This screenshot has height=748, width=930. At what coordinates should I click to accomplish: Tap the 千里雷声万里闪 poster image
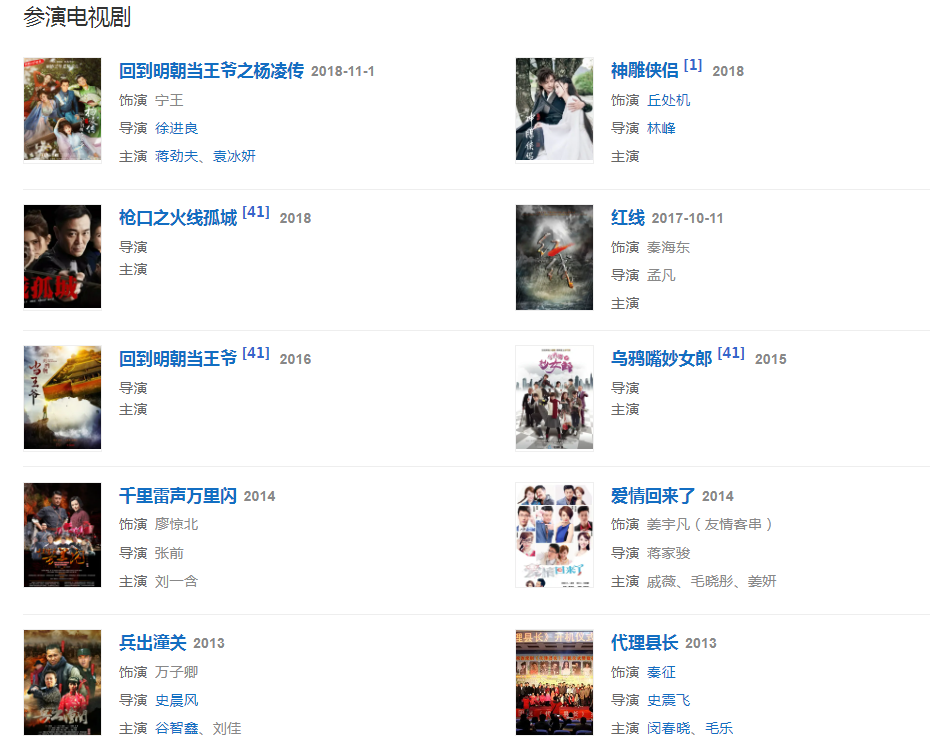pyautogui.click(x=62, y=535)
